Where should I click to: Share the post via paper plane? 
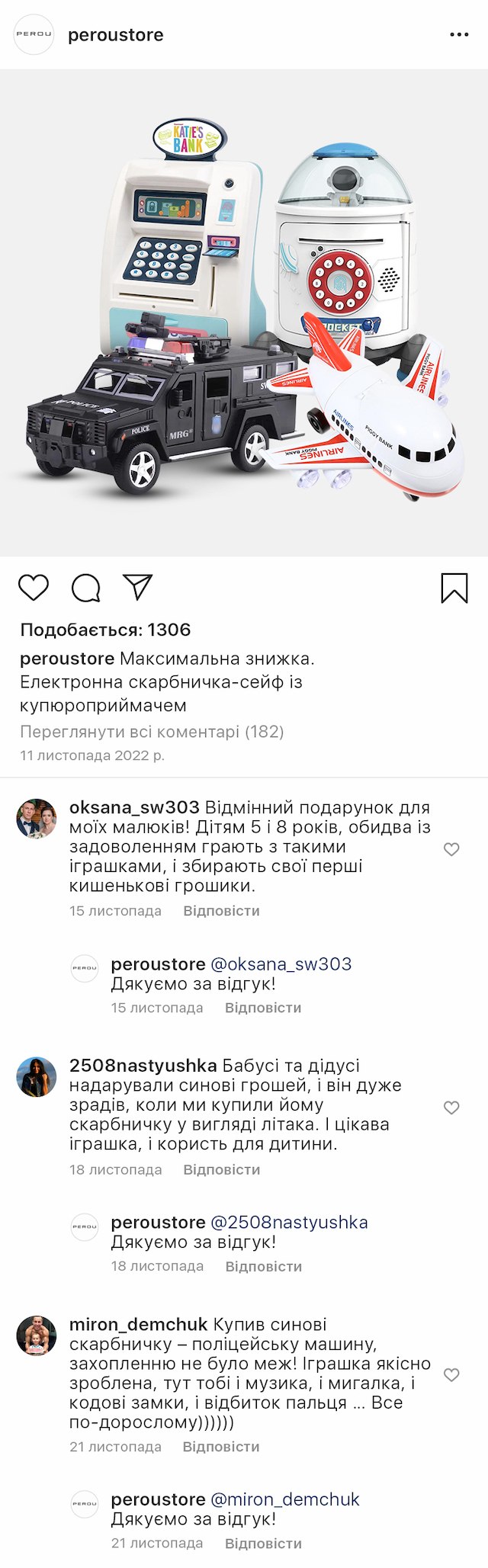point(138,587)
